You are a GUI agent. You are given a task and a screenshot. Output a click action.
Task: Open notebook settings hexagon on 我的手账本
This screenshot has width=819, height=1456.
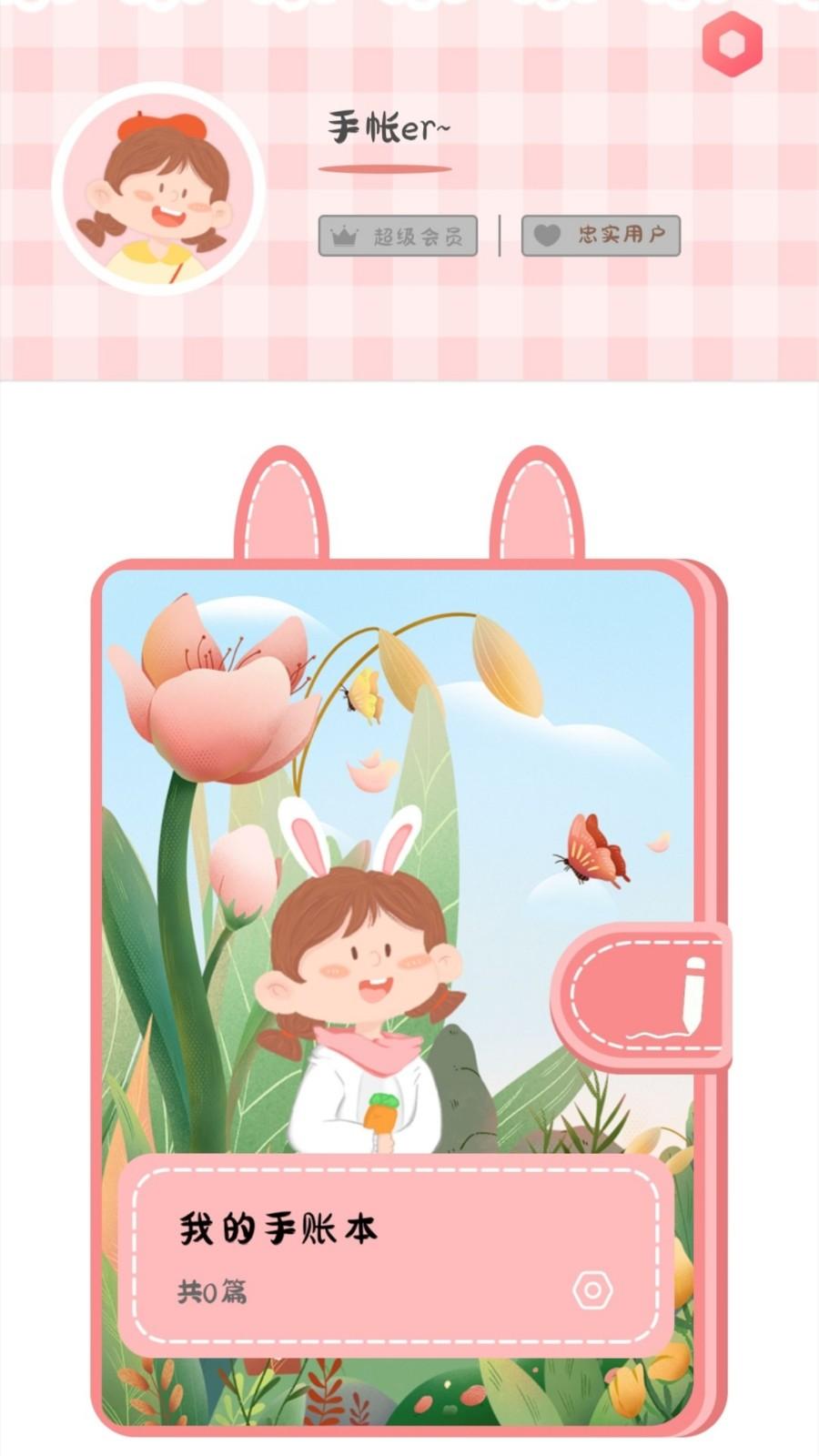click(592, 1289)
